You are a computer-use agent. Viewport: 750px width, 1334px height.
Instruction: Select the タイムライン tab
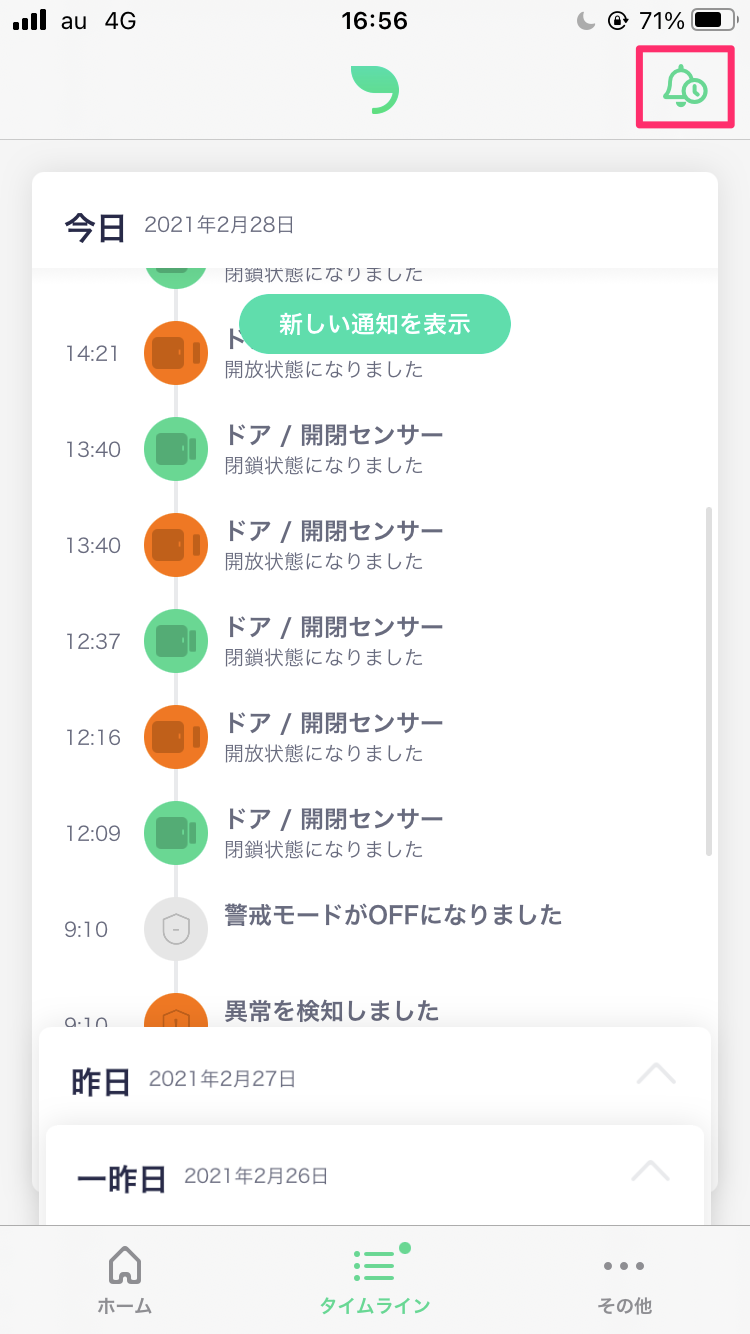(x=375, y=1279)
